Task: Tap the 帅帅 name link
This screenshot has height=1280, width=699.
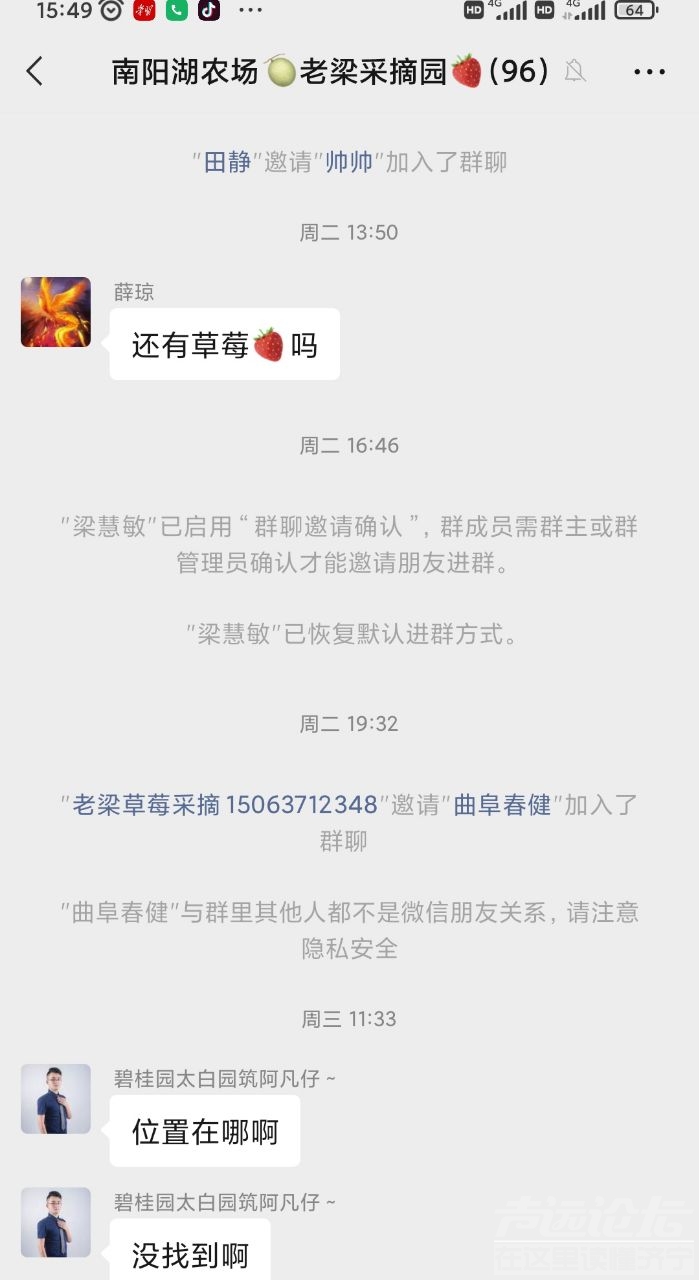Action: coord(349,162)
